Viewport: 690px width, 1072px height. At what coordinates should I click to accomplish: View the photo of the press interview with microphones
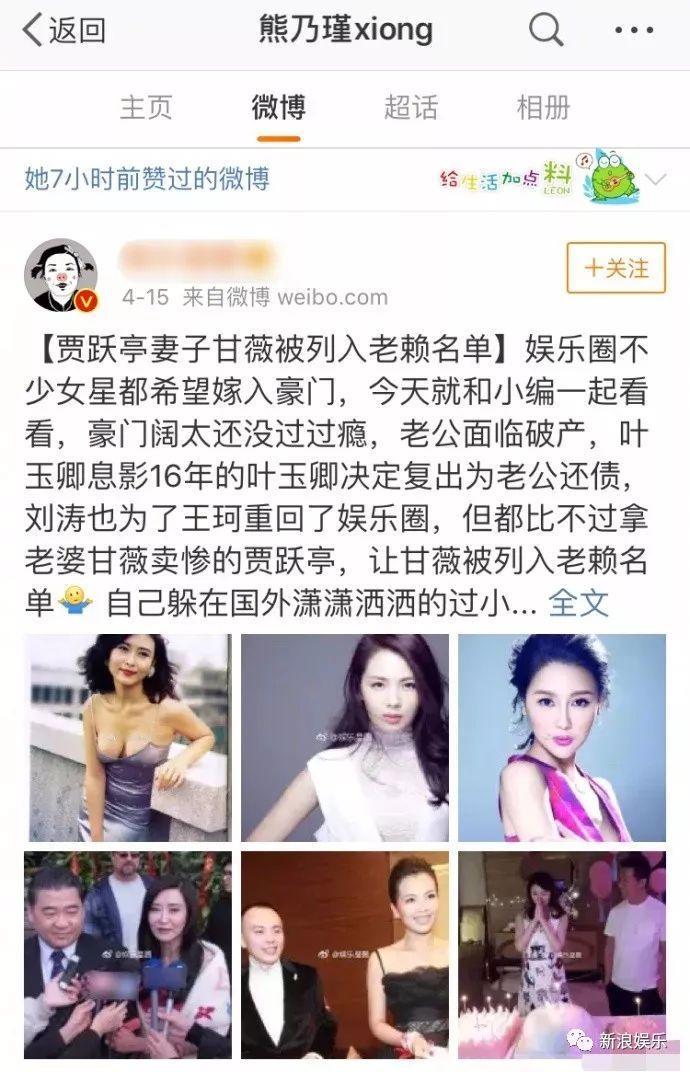(x=128, y=954)
